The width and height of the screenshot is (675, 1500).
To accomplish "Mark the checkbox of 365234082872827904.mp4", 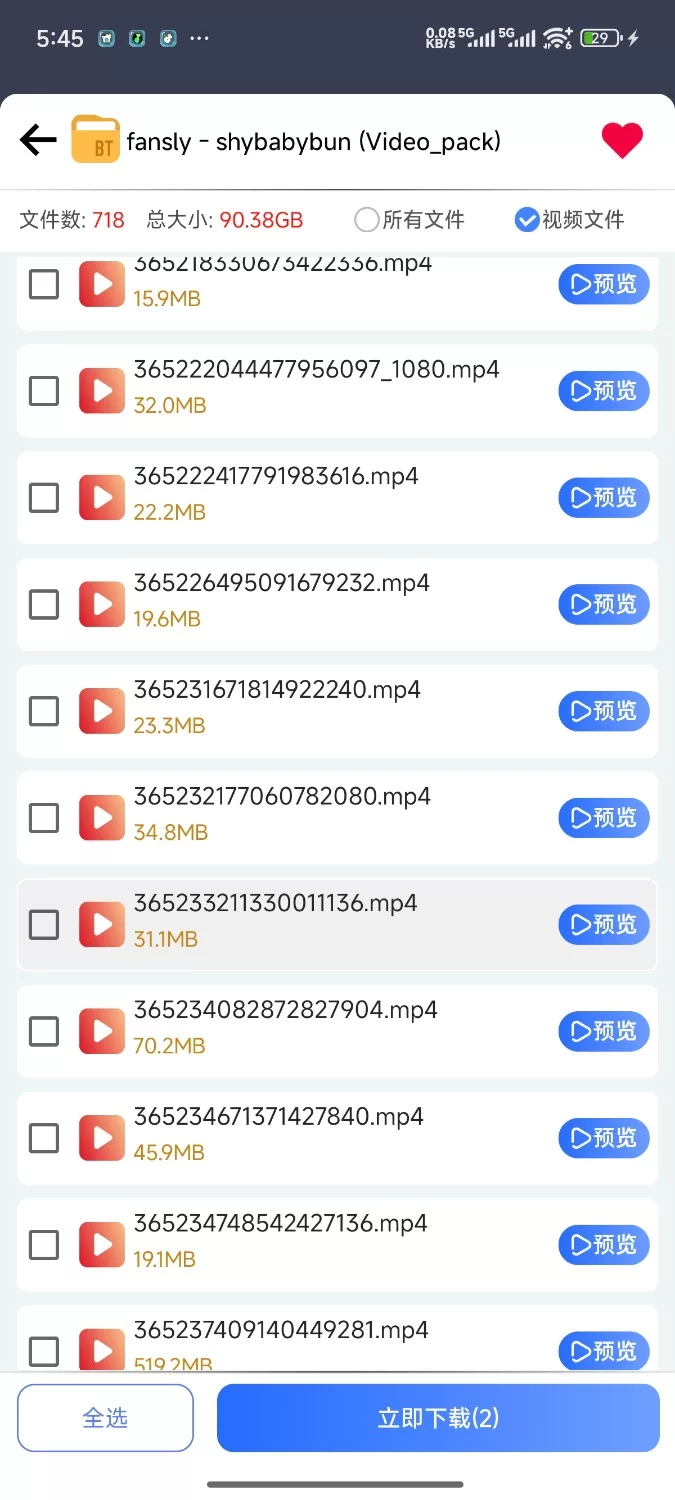I will pyautogui.click(x=44, y=1031).
